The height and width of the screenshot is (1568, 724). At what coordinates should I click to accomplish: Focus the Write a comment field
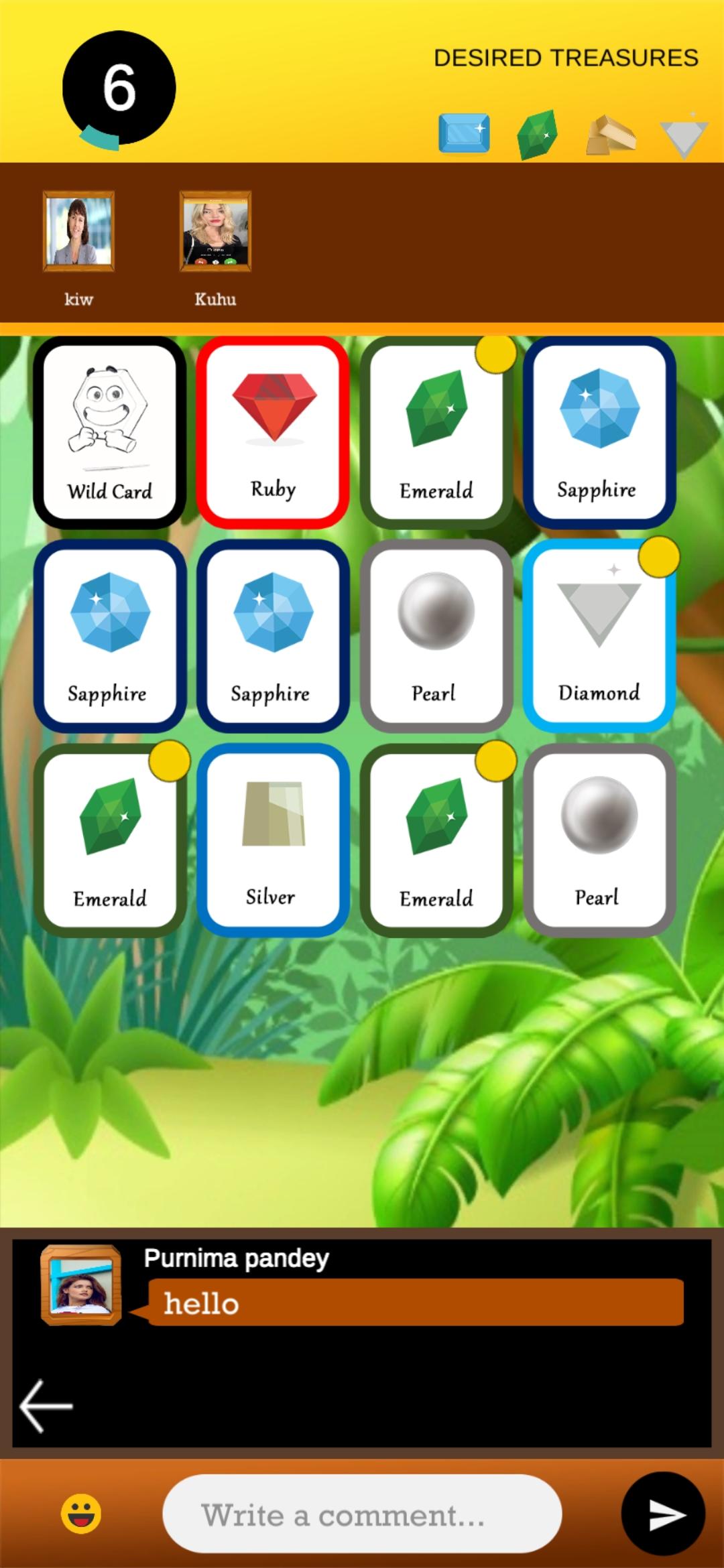coord(362,1513)
